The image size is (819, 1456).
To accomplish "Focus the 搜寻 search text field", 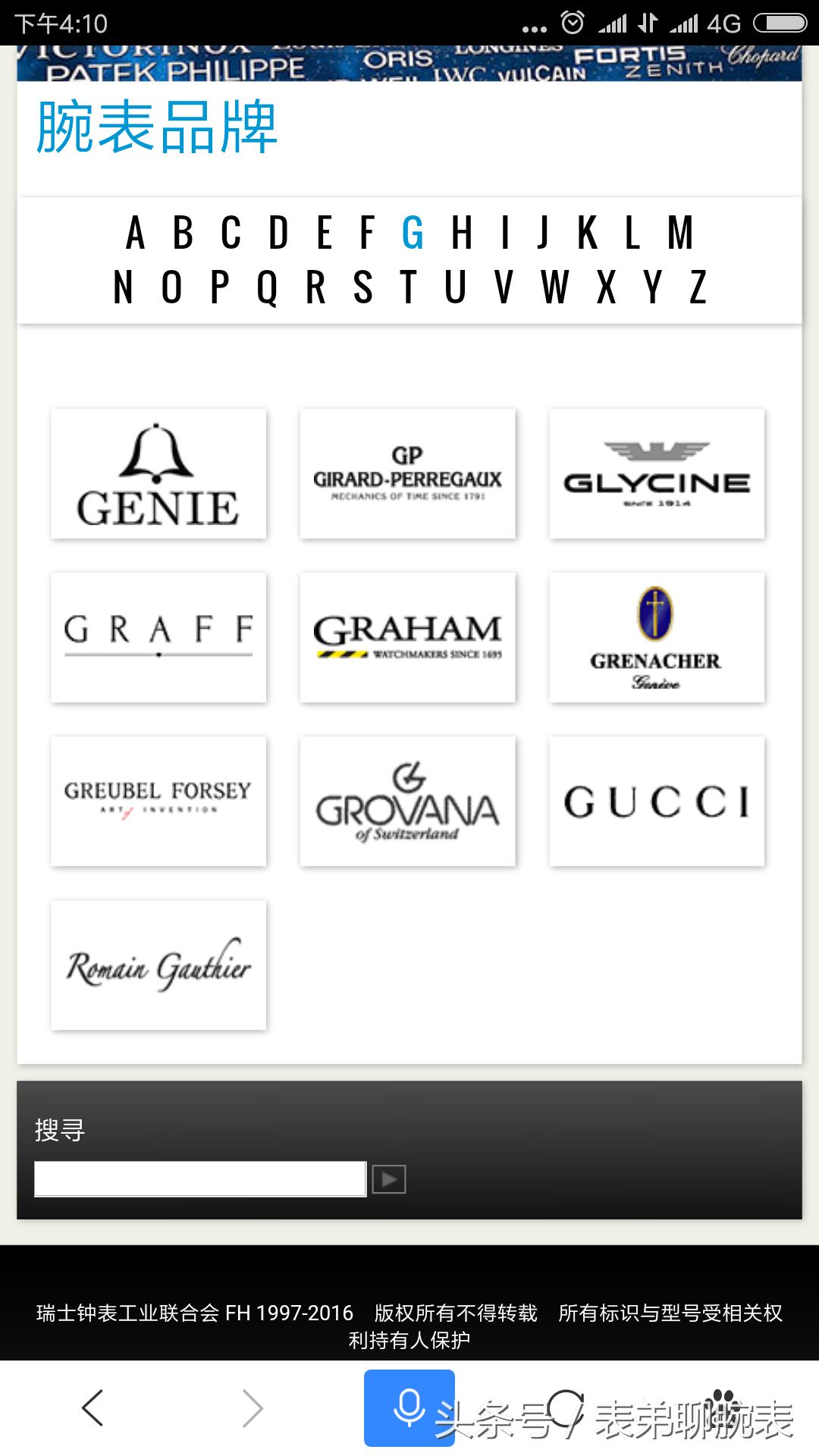I will pyautogui.click(x=200, y=1179).
